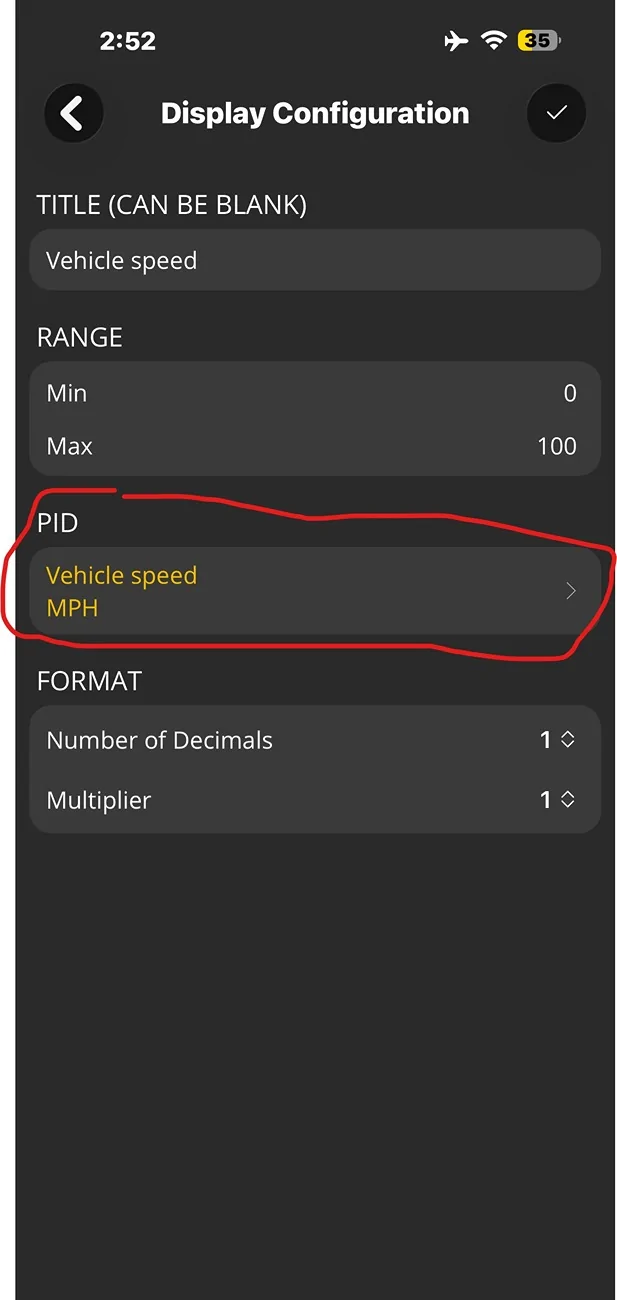Open the Vehicle speed PID selector
This screenshot has height=1300, width=617.
pos(315,591)
